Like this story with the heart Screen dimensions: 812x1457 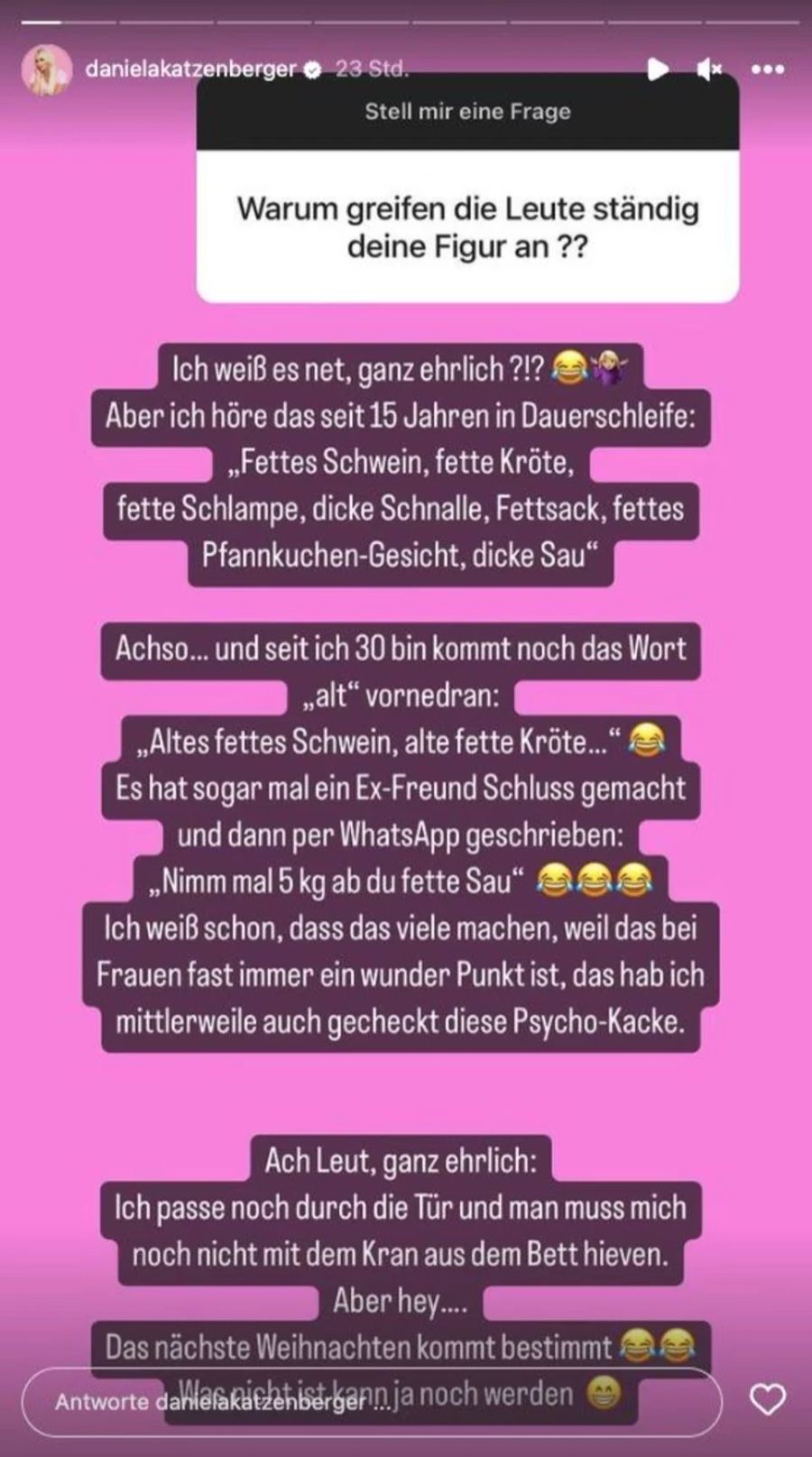coord(768,1399)
